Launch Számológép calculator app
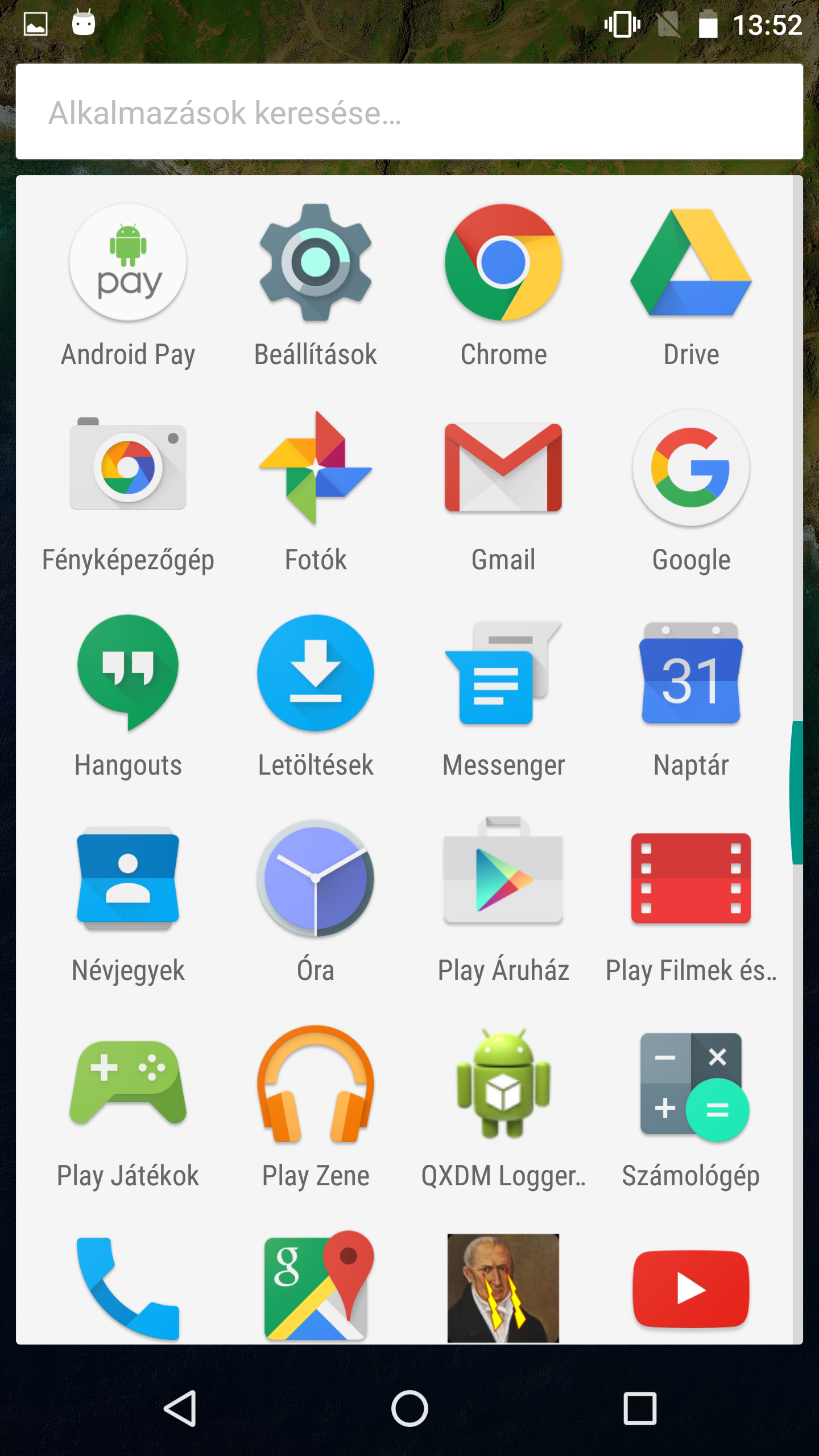This screenshot has height=1456, width=819. pos(691,1083)
